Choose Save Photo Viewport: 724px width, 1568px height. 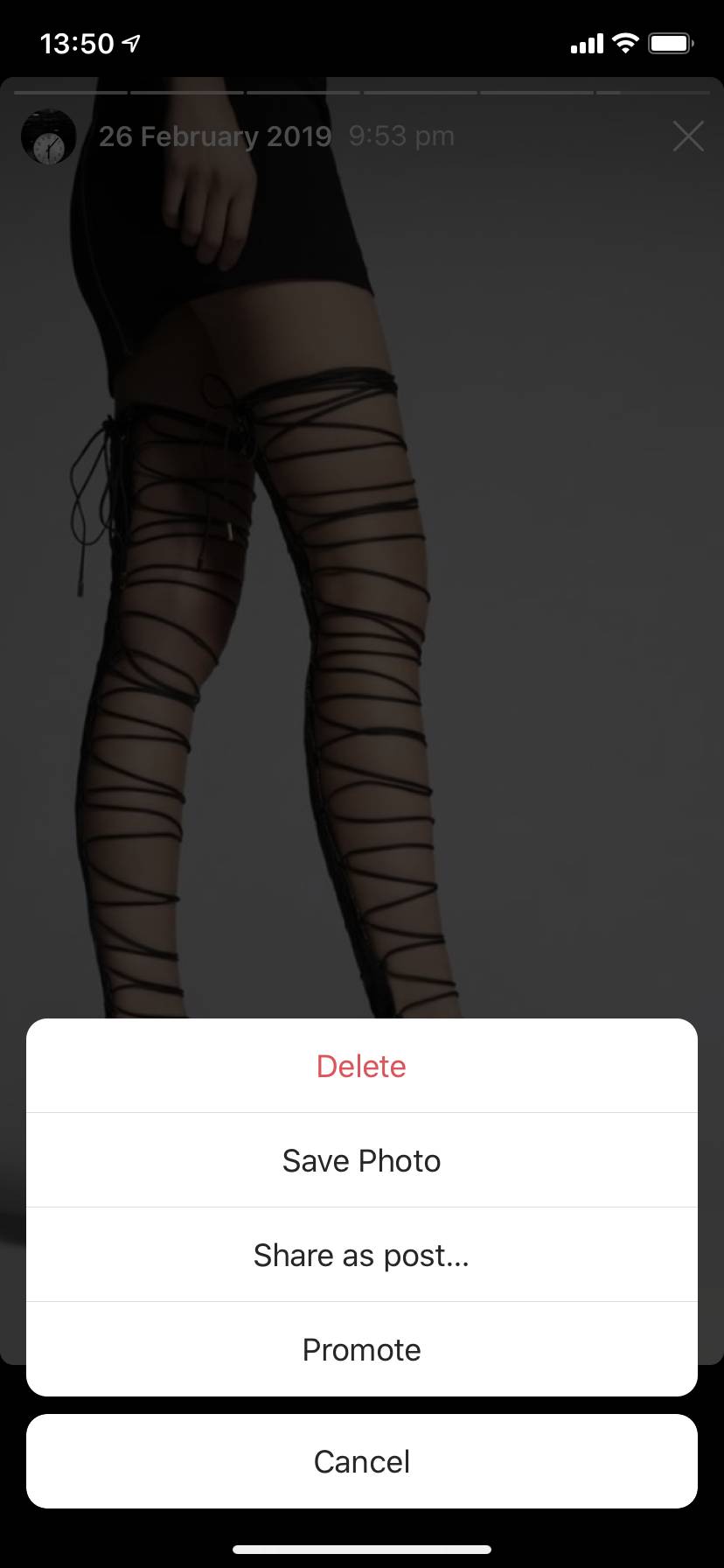[x=362, y=1160]
